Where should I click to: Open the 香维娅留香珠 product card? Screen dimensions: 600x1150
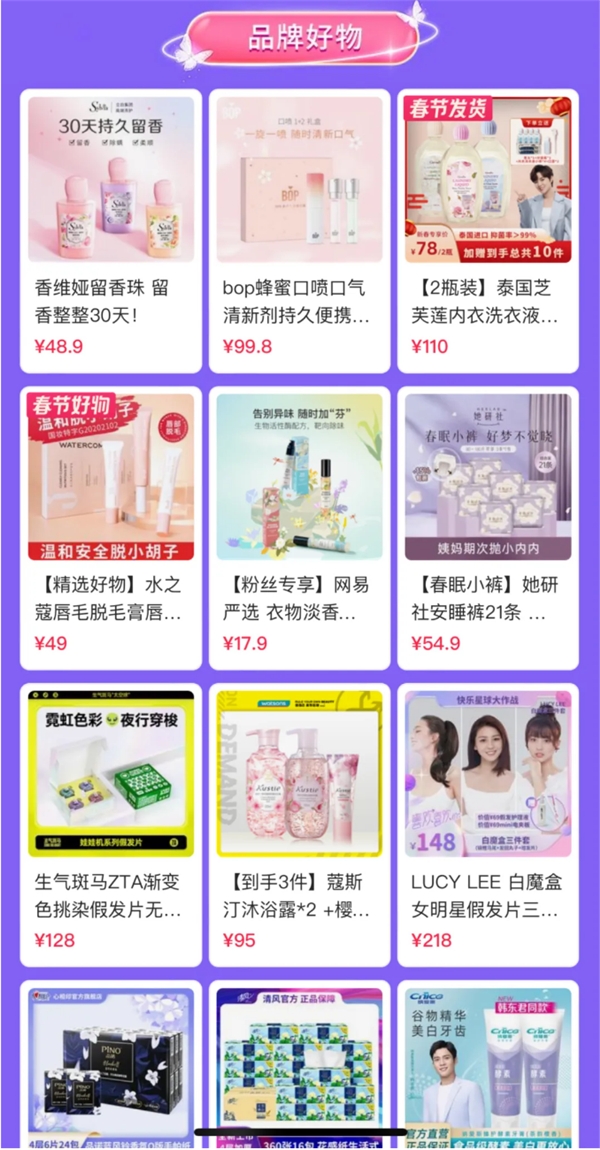(x=111, y=230)
